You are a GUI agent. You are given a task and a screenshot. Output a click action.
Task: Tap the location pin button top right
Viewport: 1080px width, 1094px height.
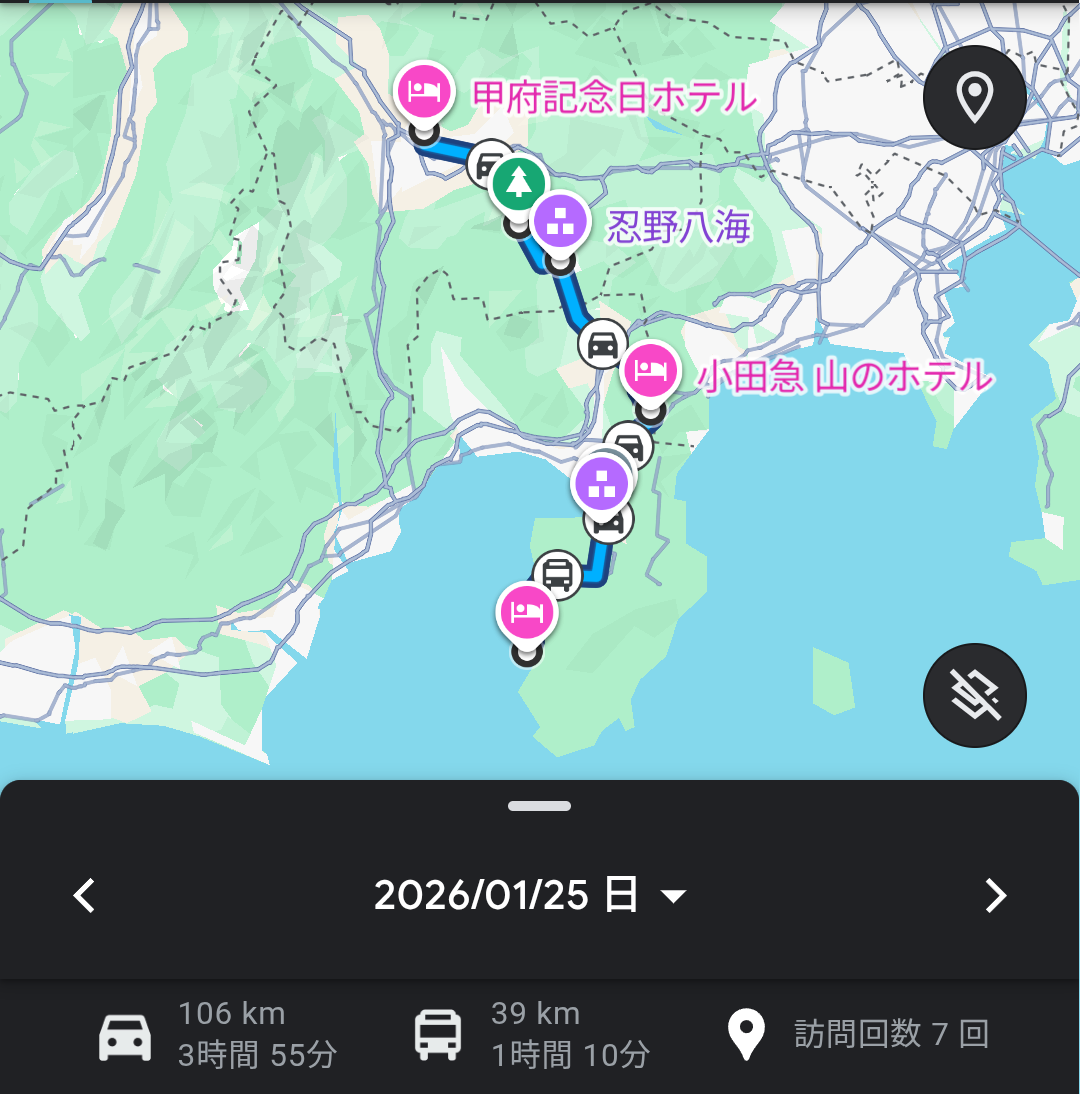(975, 97)
